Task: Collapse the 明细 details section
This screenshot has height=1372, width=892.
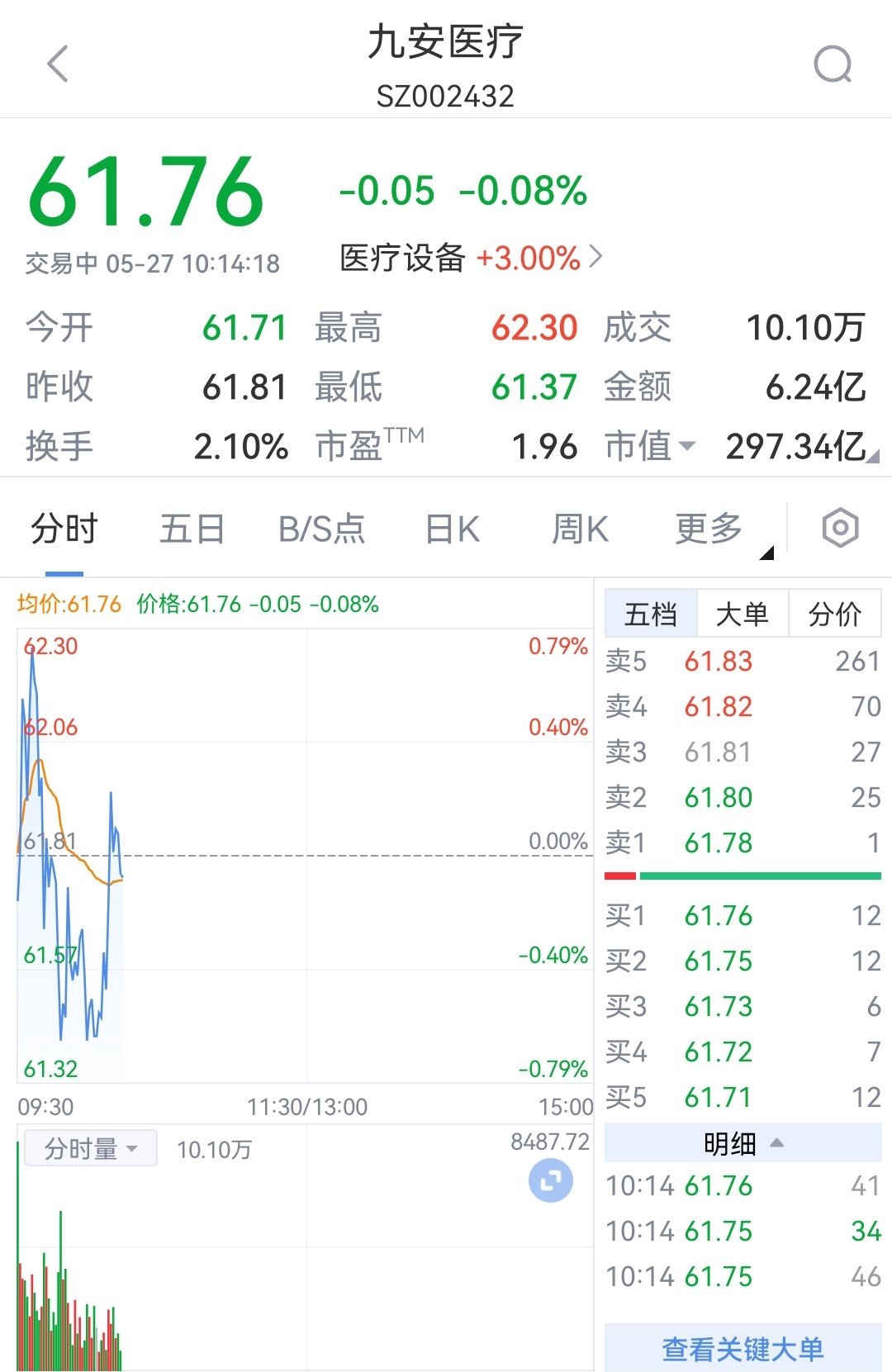Action: [x=743, y=1144]
